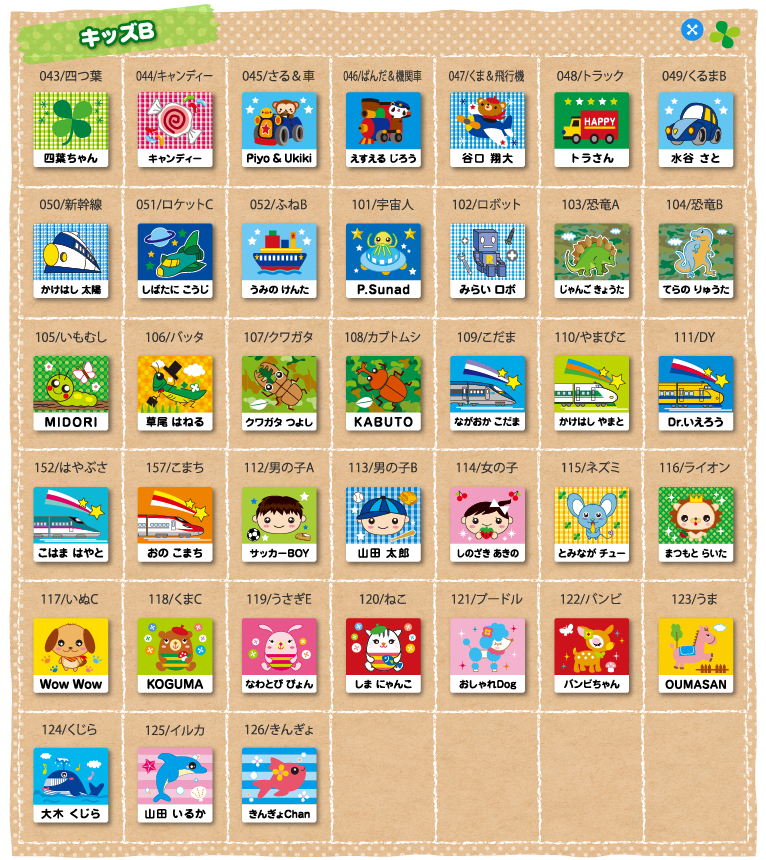Choose the 120/ねこ cat design
Screen dimensions: 766x860
click(383, 655)
